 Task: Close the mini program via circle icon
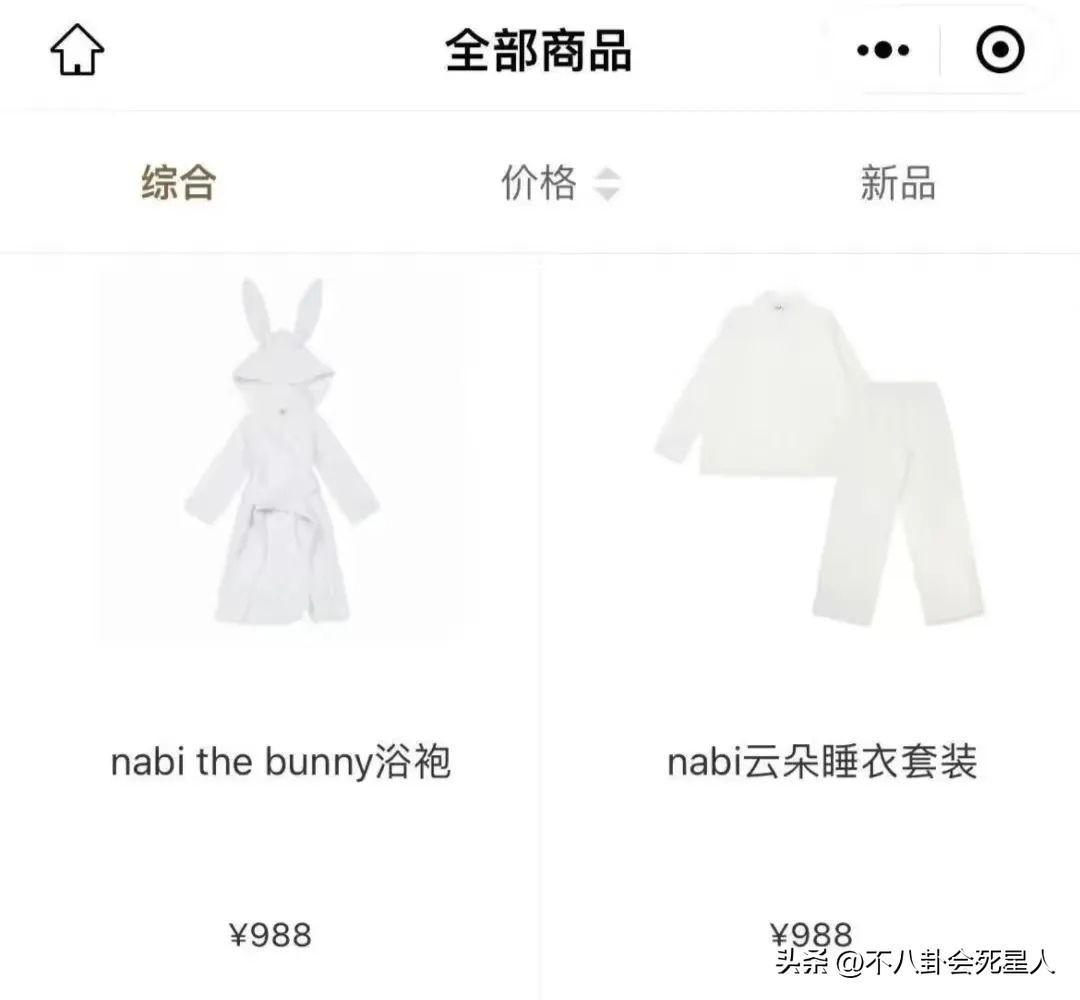pos(1000,50)
